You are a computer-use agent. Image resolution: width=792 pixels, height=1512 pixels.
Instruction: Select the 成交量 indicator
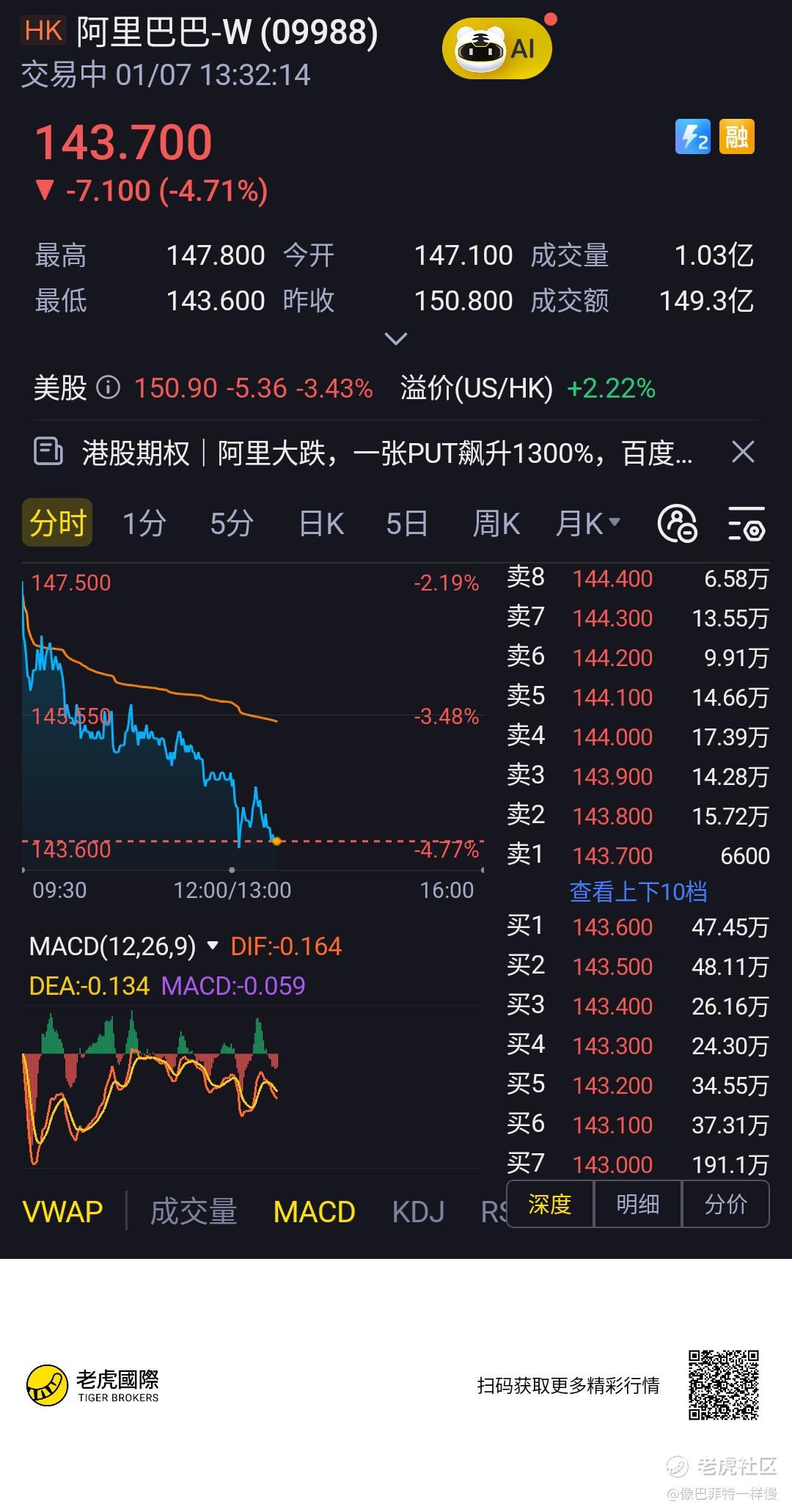[194, 1212]
